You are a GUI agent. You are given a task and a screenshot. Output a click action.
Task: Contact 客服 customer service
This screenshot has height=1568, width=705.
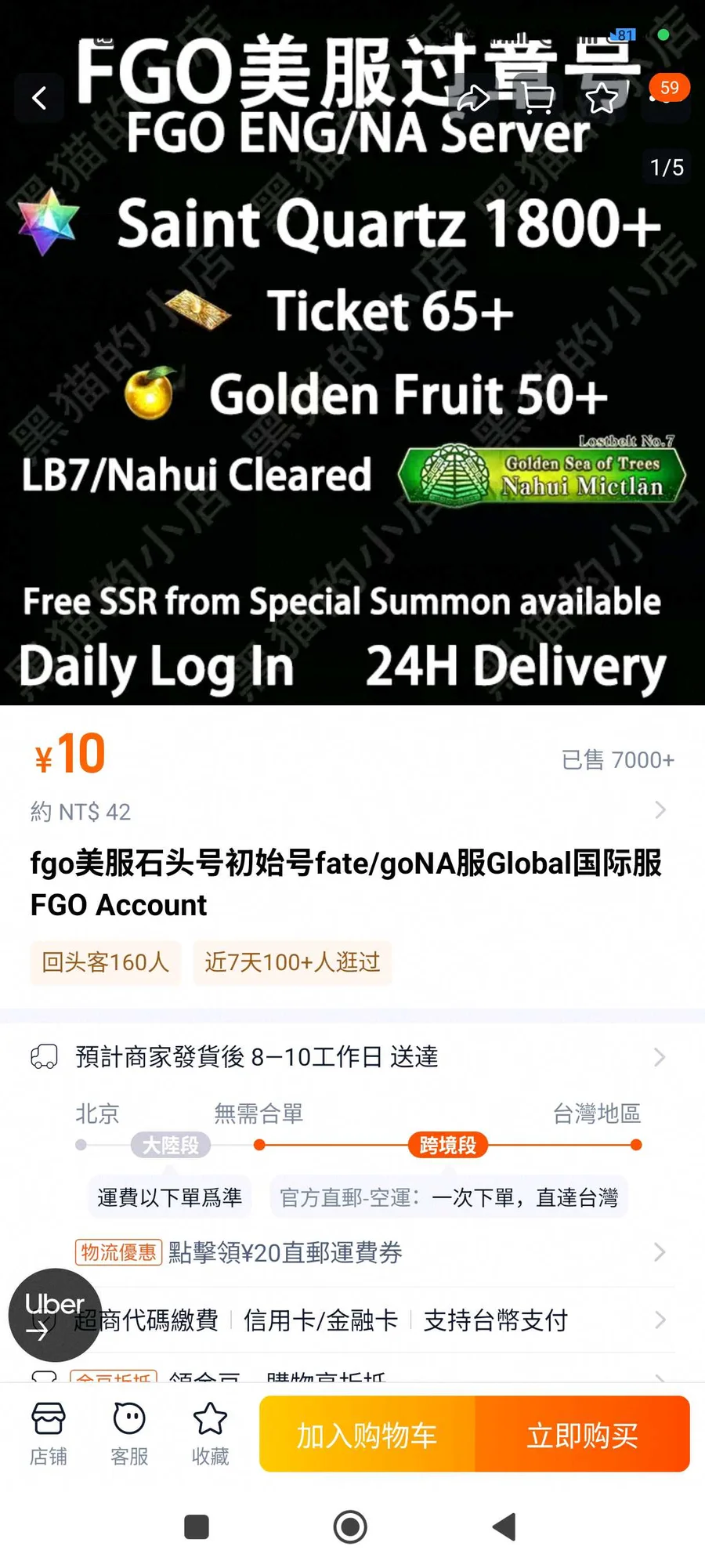129,1433
